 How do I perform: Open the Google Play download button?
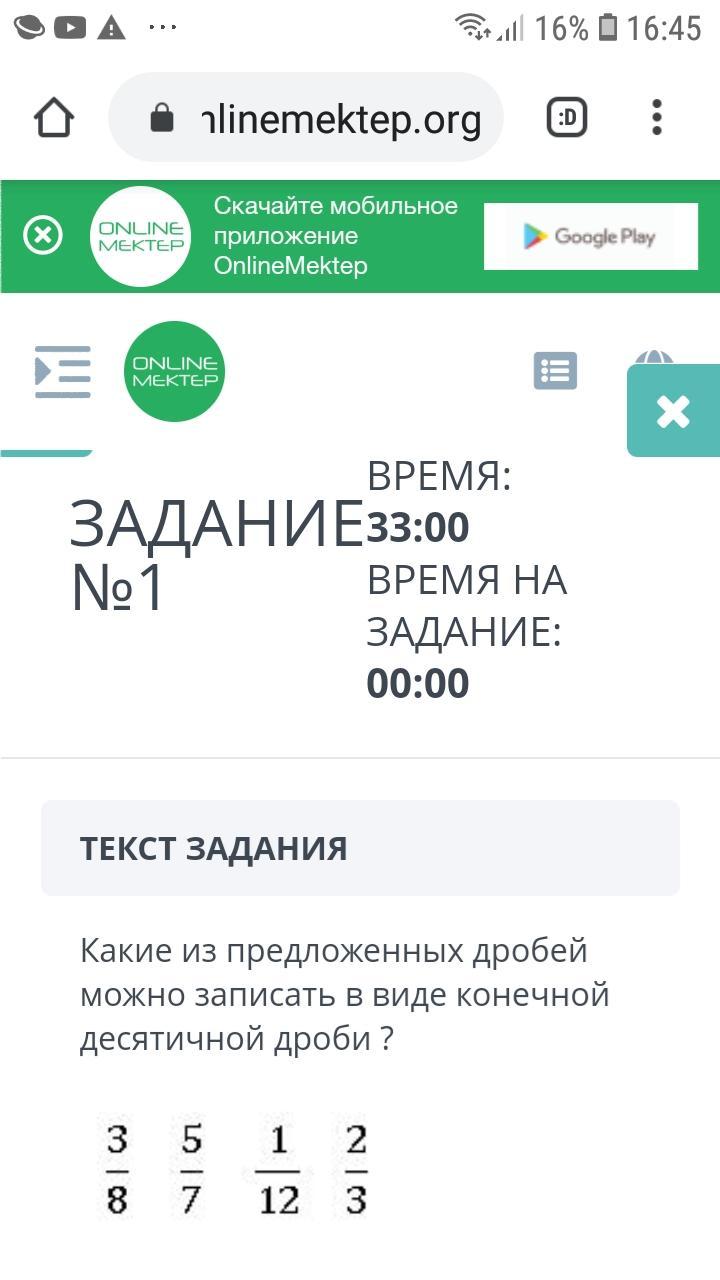591,237
